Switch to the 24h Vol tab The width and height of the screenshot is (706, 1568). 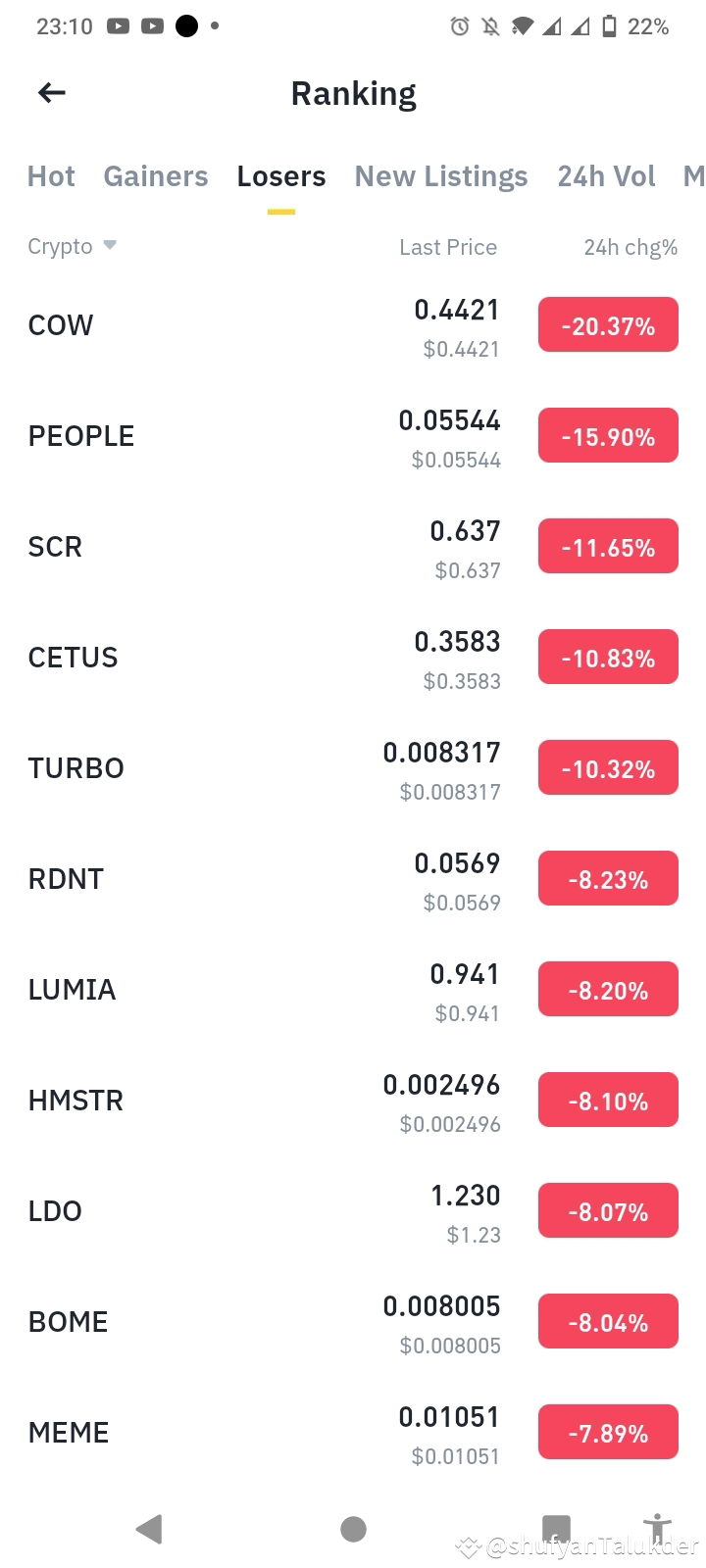(x=606, y=176)
